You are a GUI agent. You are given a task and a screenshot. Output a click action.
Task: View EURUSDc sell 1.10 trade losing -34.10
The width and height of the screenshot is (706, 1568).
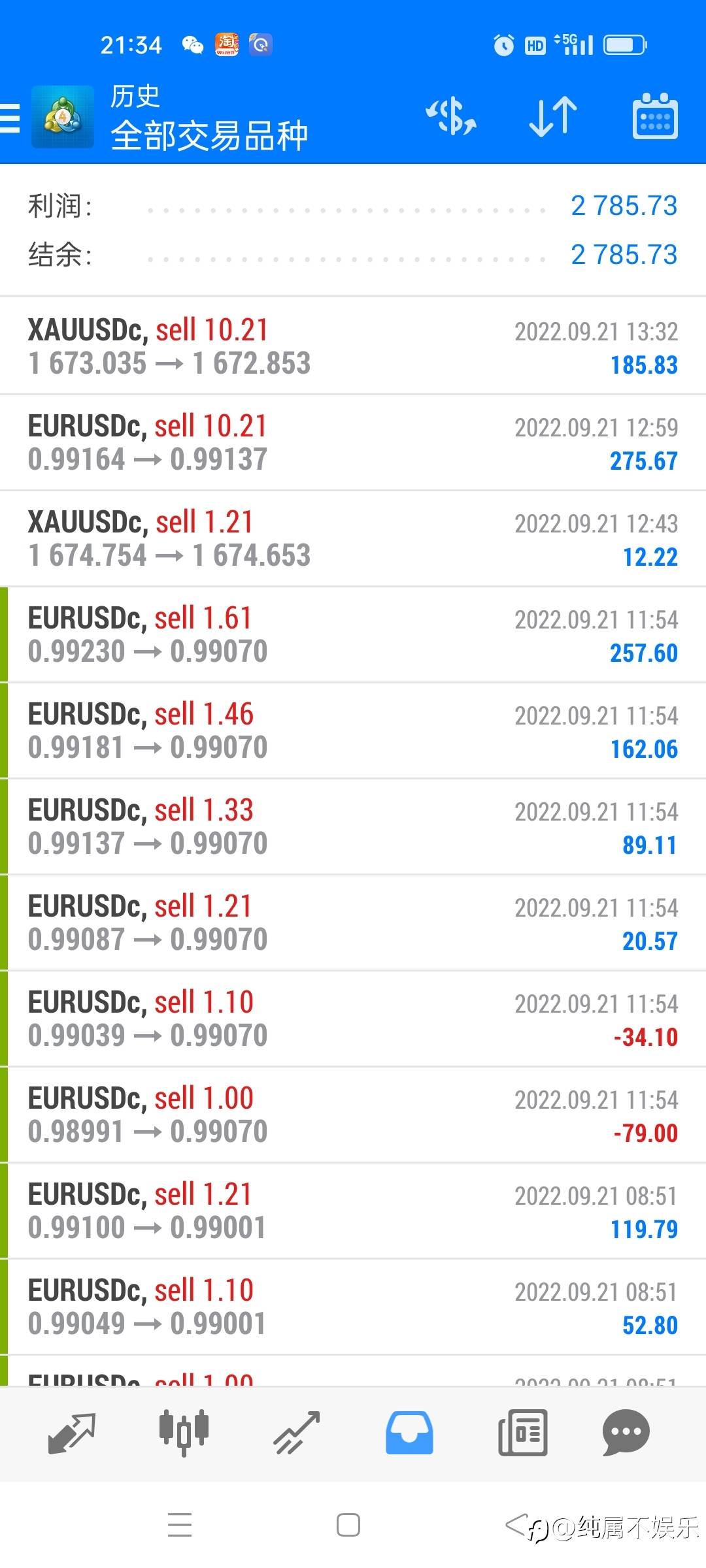point(353,1019)
